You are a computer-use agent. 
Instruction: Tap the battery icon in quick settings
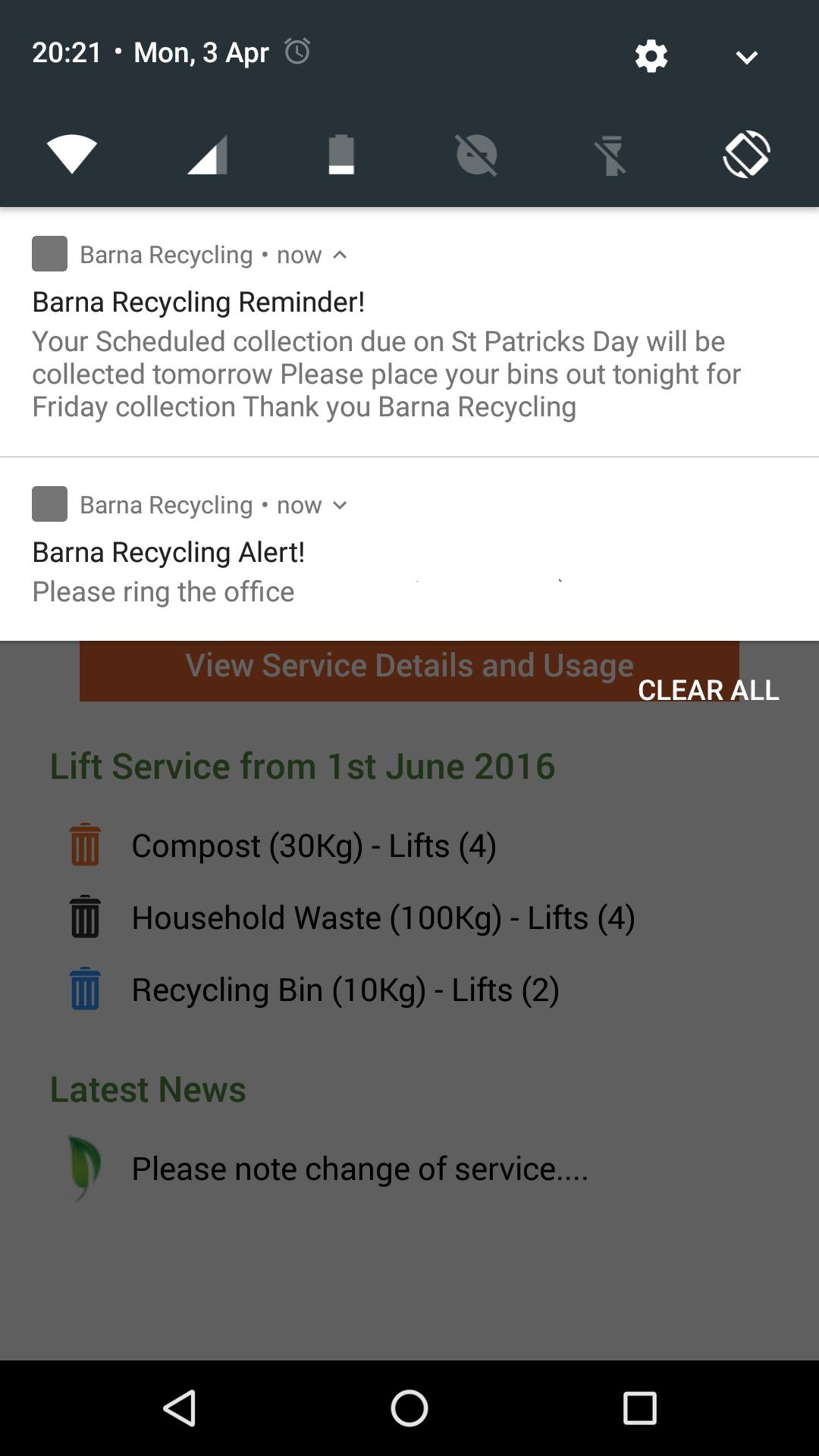tap(340, 154)
